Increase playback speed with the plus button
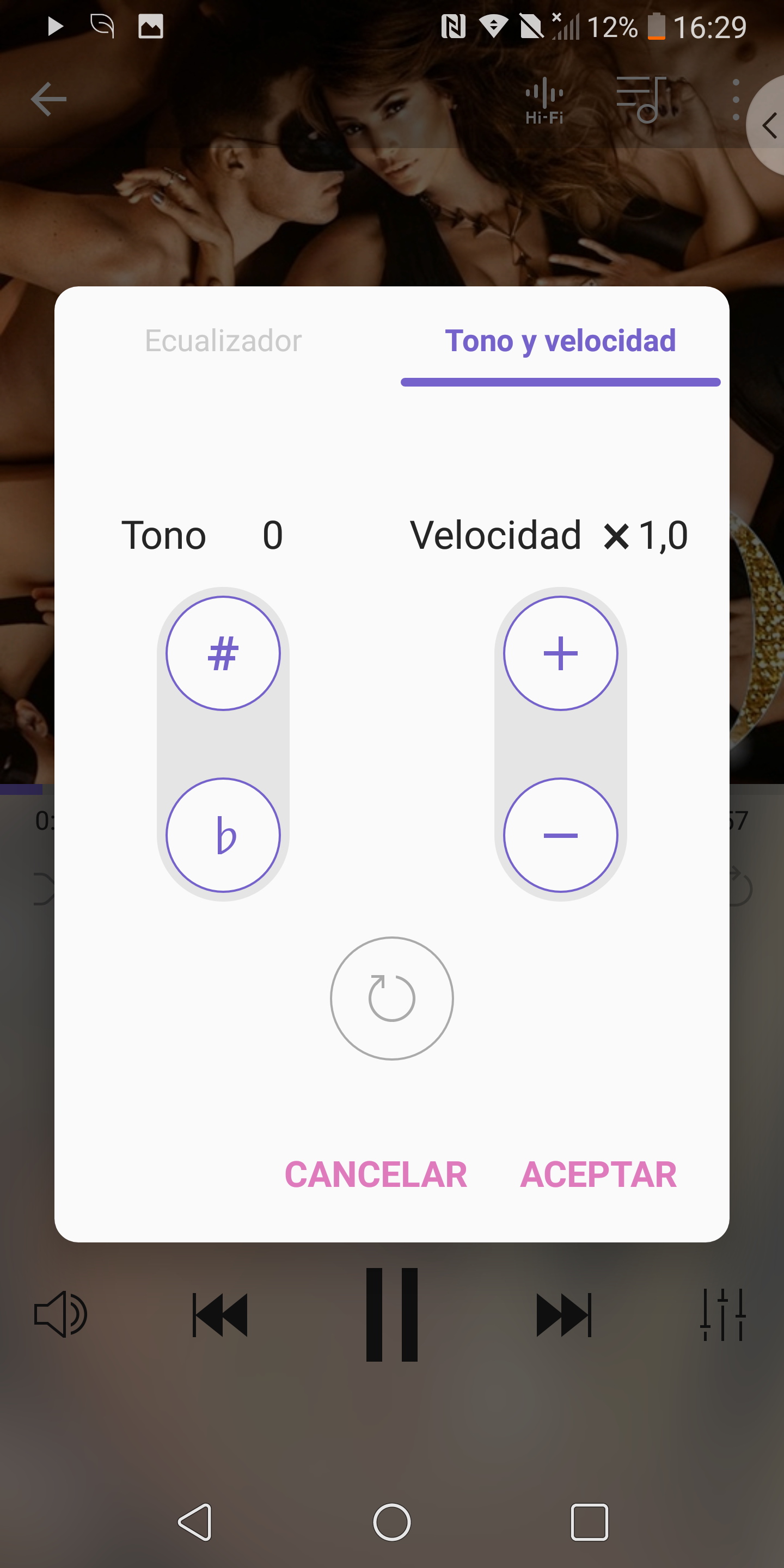 pos(560,653)
